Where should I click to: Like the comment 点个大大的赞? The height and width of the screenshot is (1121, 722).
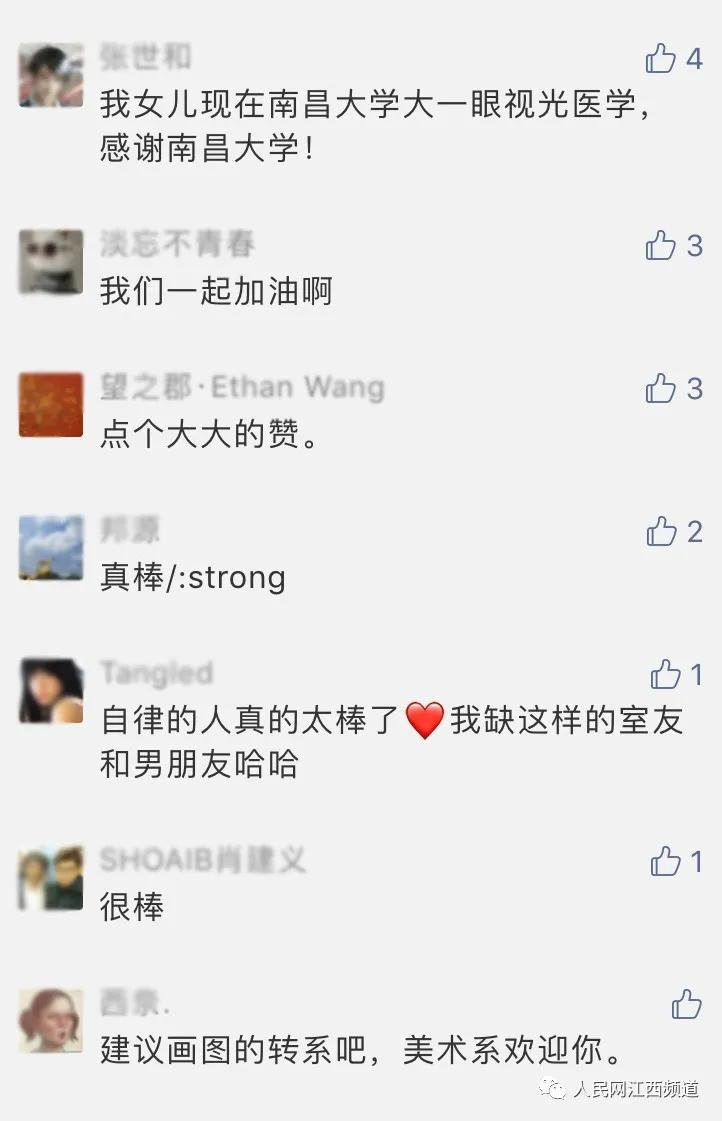pos(661,388)
